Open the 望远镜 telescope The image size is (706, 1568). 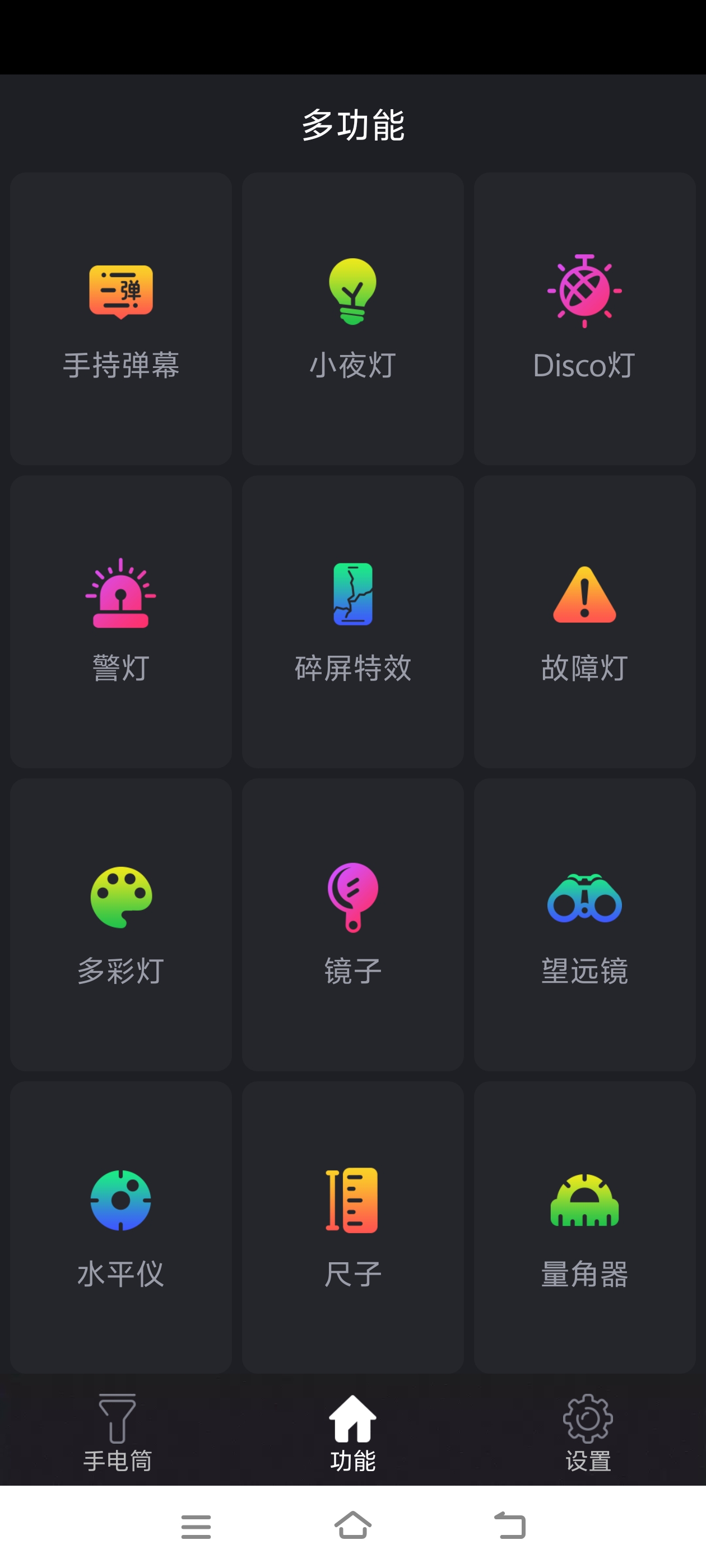(x=585, y=925)
